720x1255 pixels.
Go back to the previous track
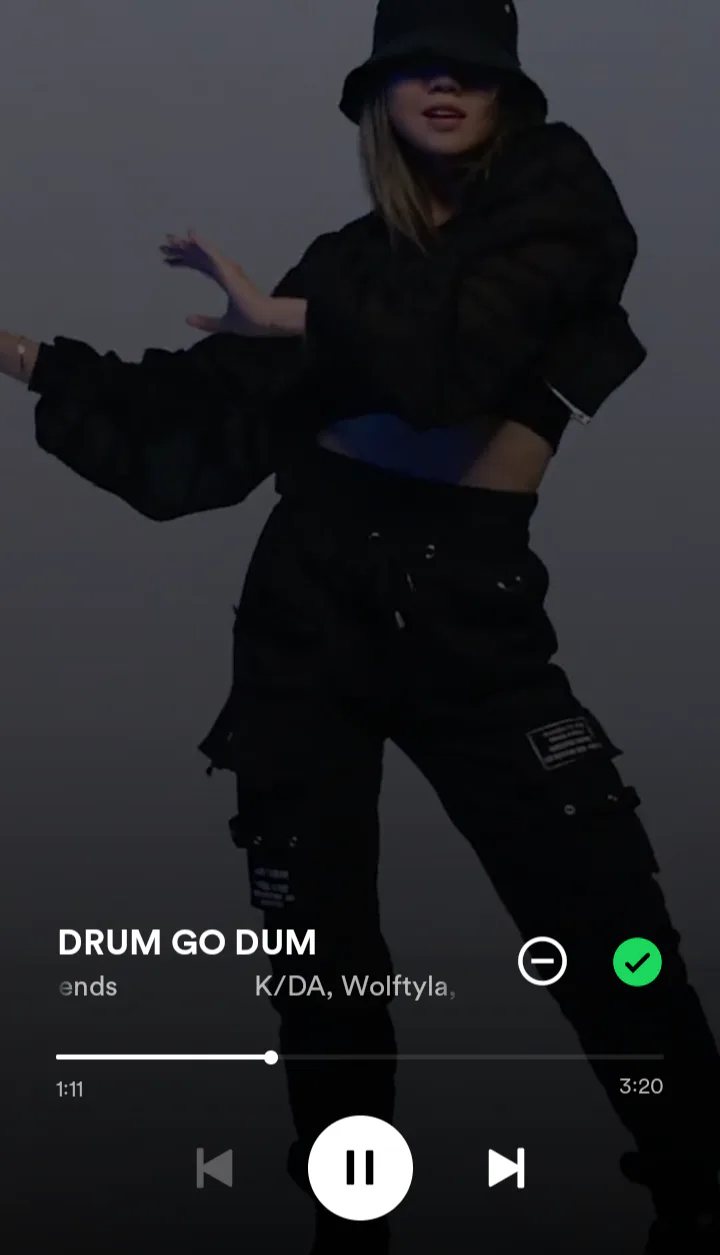coord(214,1168)
